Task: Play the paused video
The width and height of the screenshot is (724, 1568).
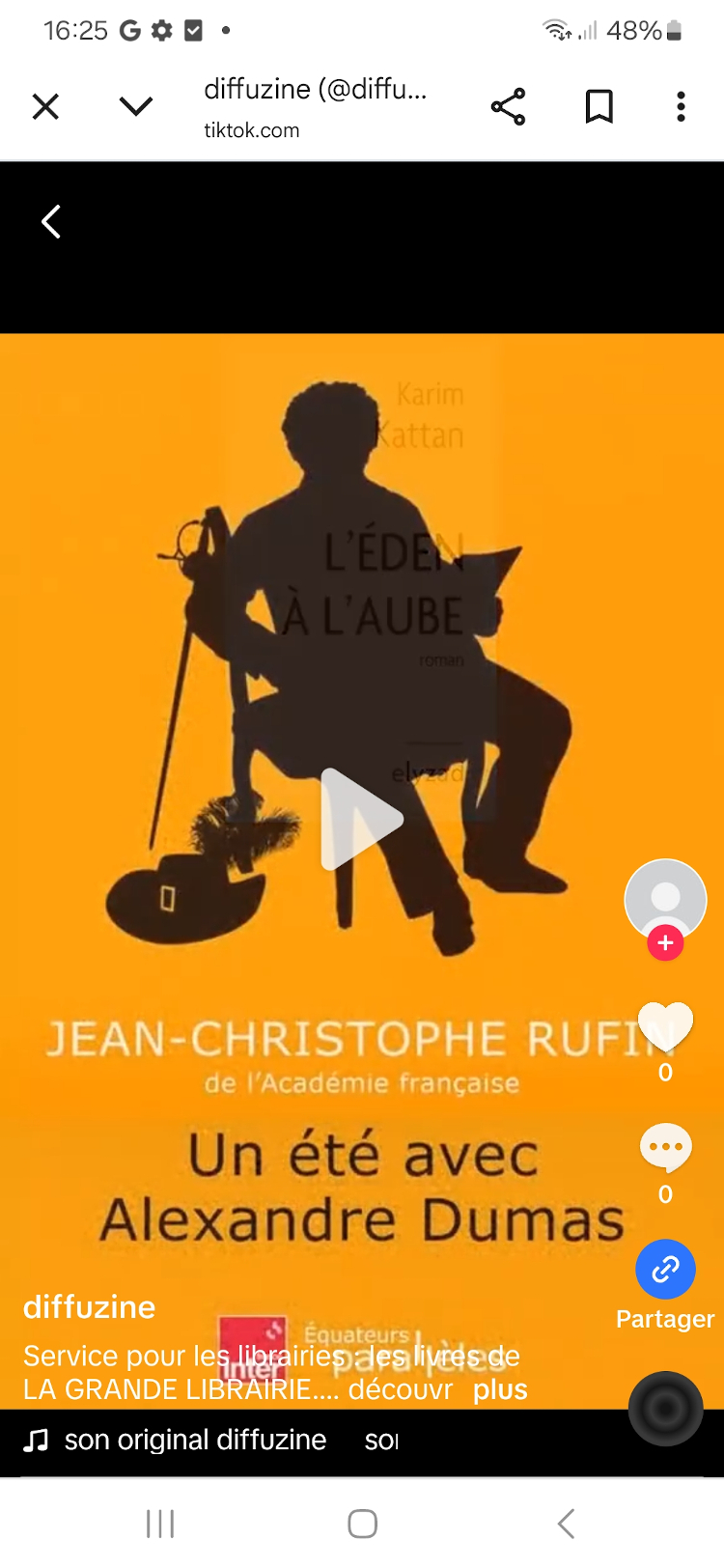Action: 361,819
